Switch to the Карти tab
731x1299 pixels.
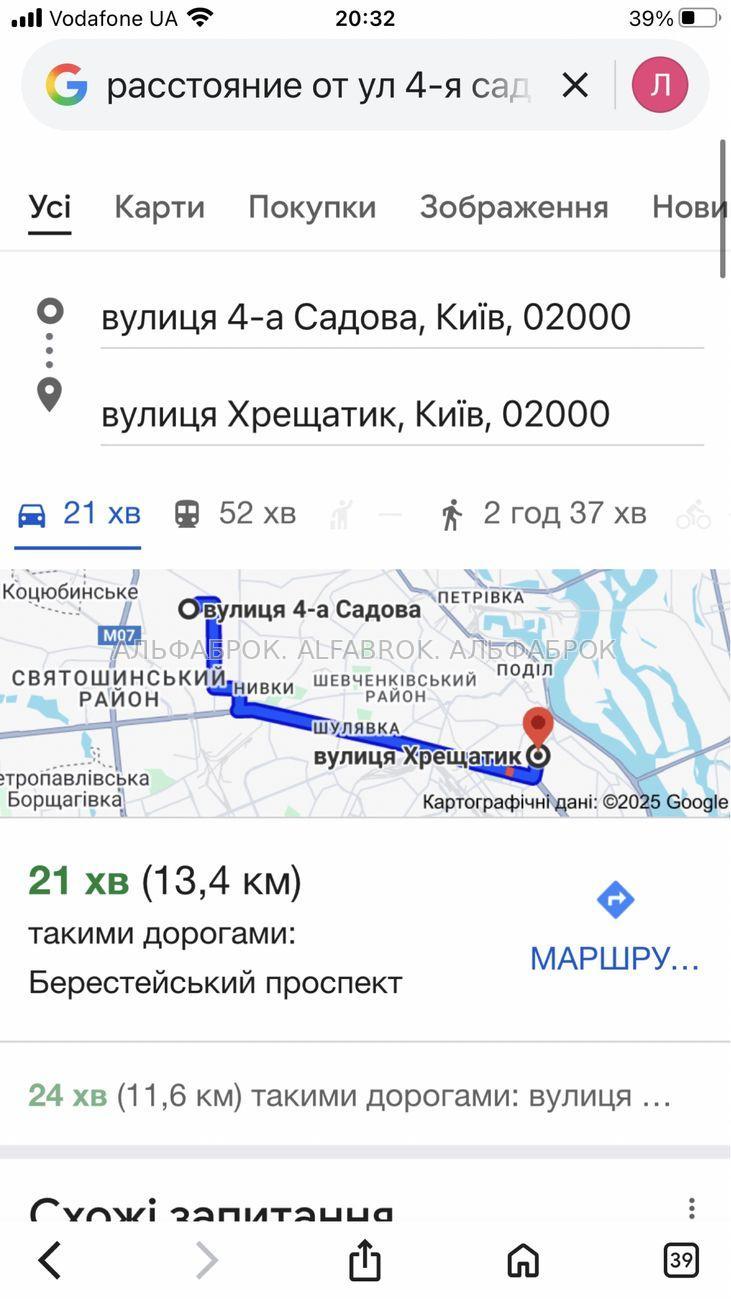coord(159,207)
